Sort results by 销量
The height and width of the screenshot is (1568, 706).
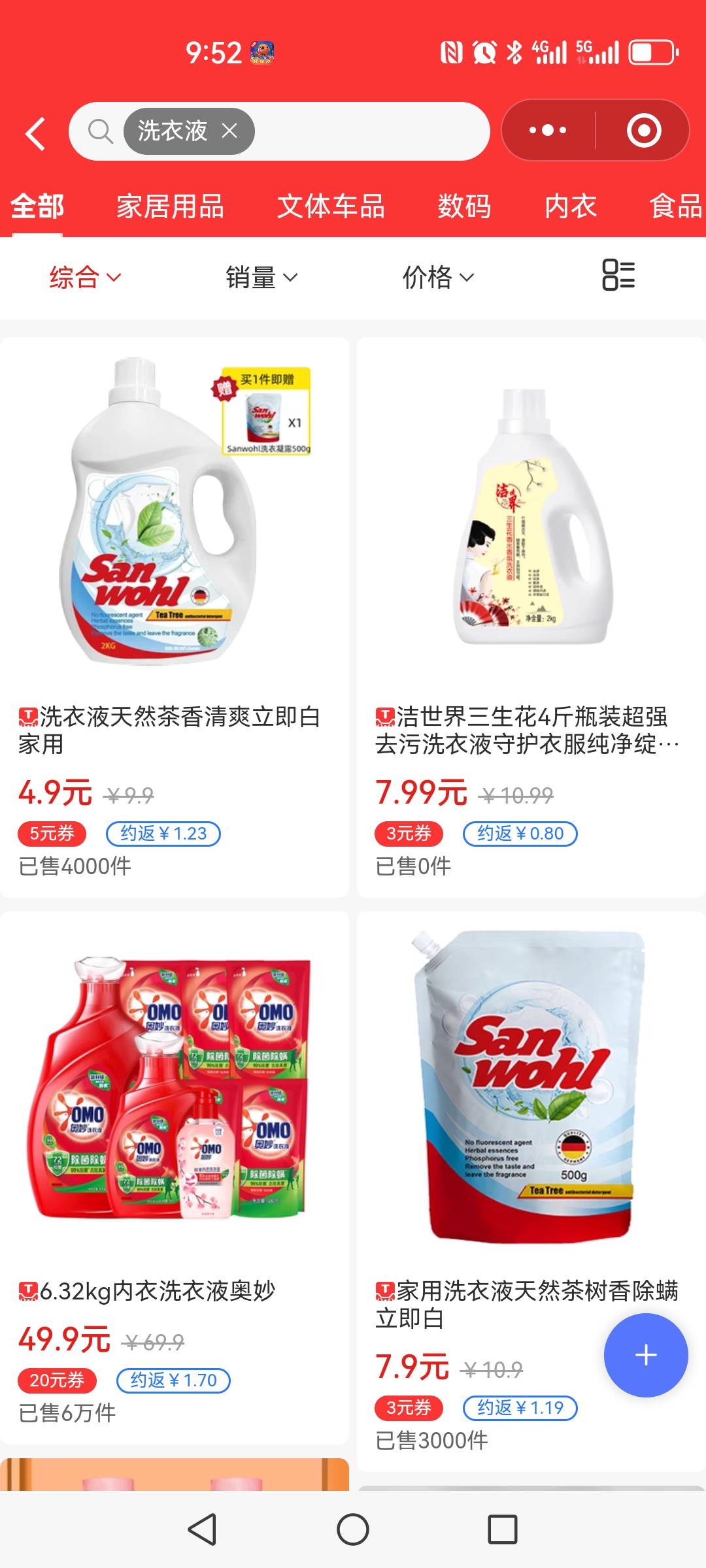click(261, 278)
